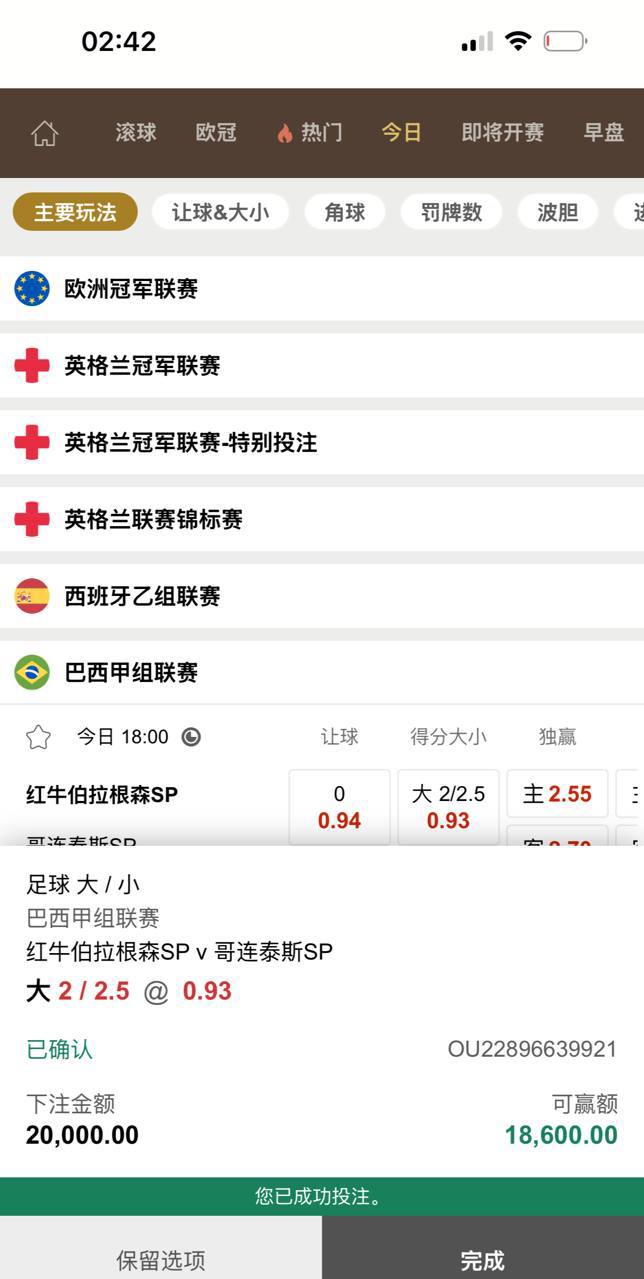Switch to the 早盘 tab
The width and height of the screenshot is (644, 1279).
point(603,132)
